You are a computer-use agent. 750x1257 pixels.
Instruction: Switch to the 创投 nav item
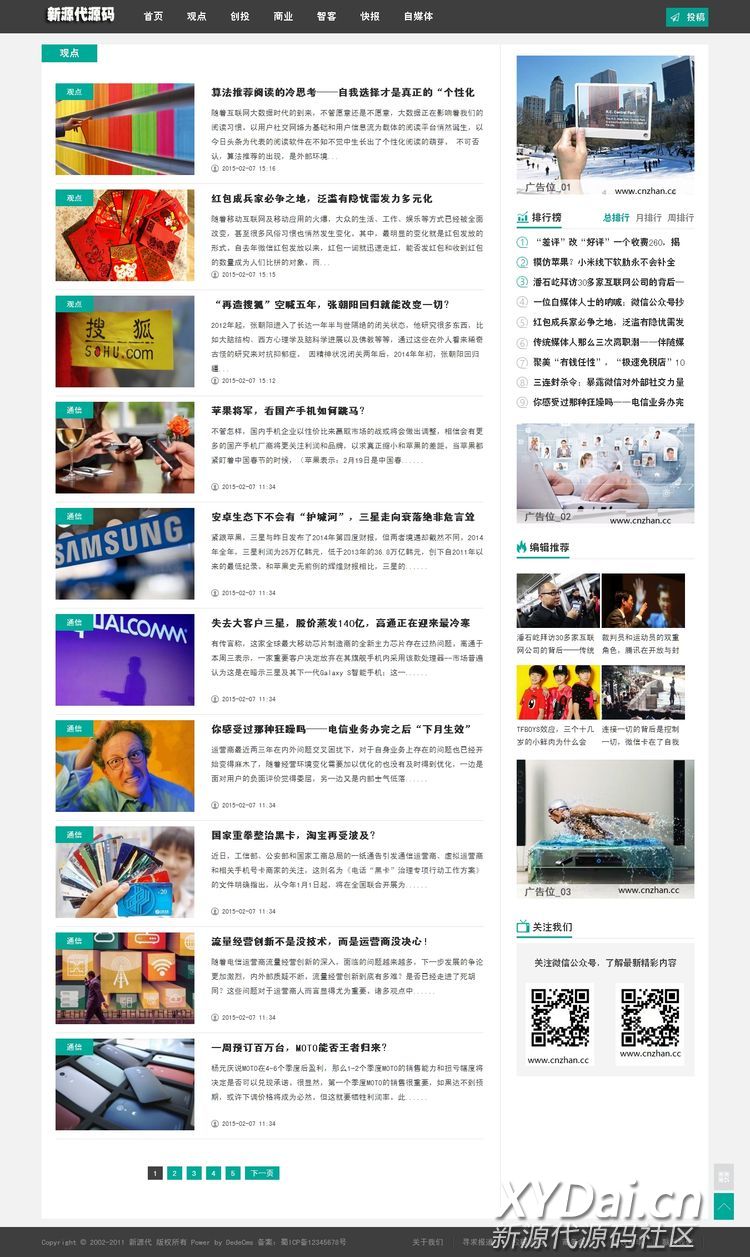[x=240, y=16]
